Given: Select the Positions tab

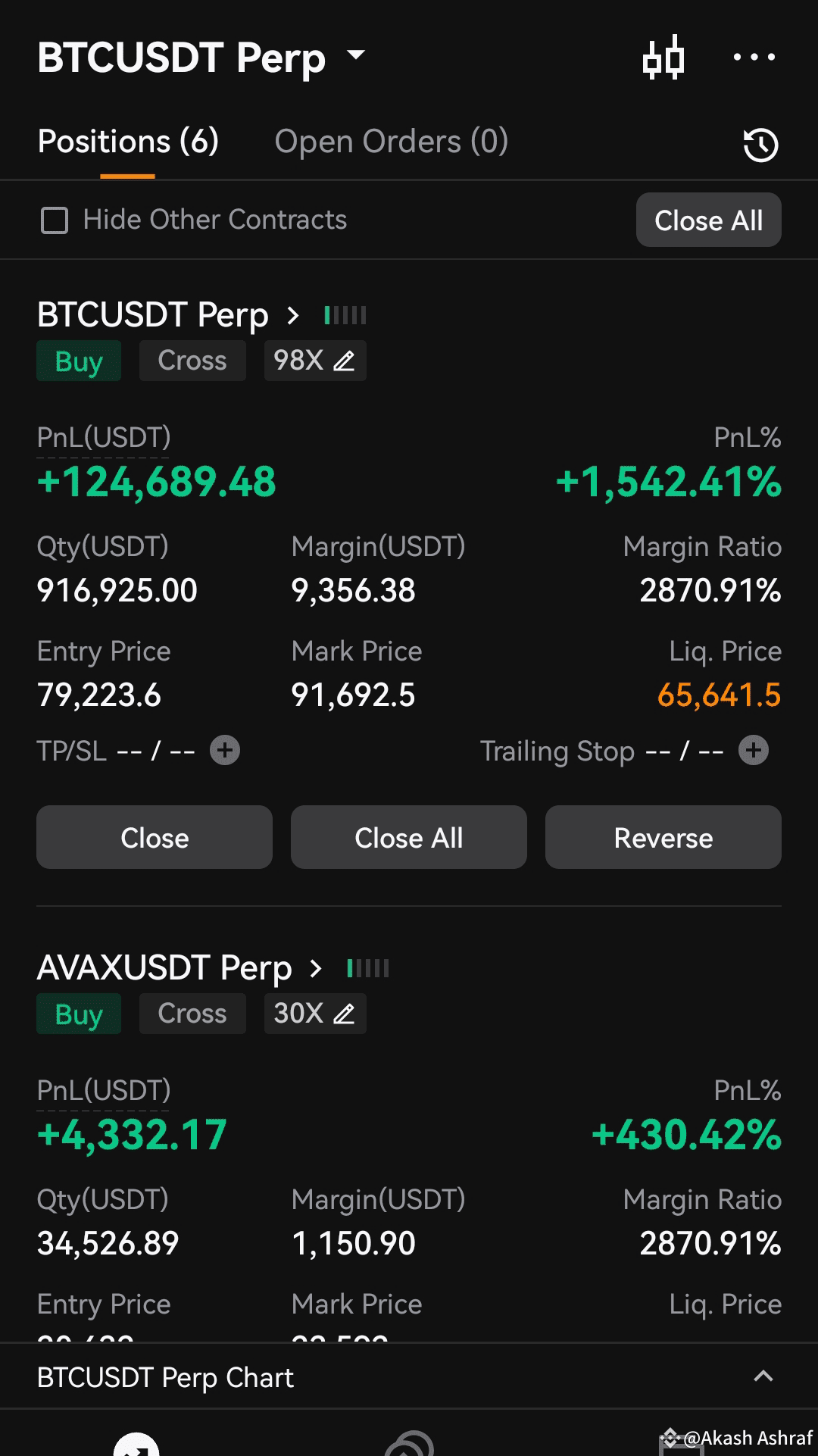Looking at the screenshot, I should click(x=129, y=141).
